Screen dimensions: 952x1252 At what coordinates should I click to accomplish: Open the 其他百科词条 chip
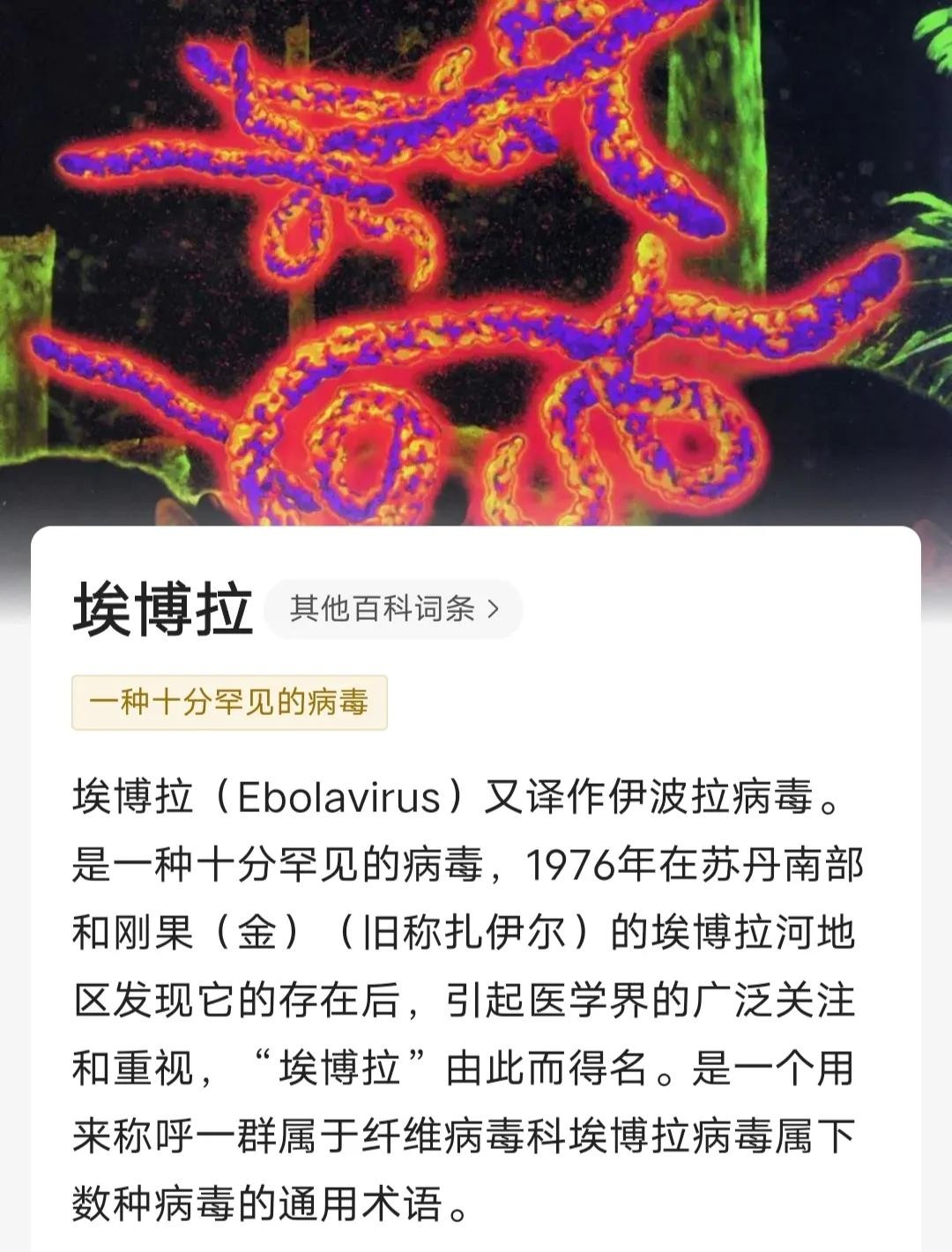[x=393, y=609]
